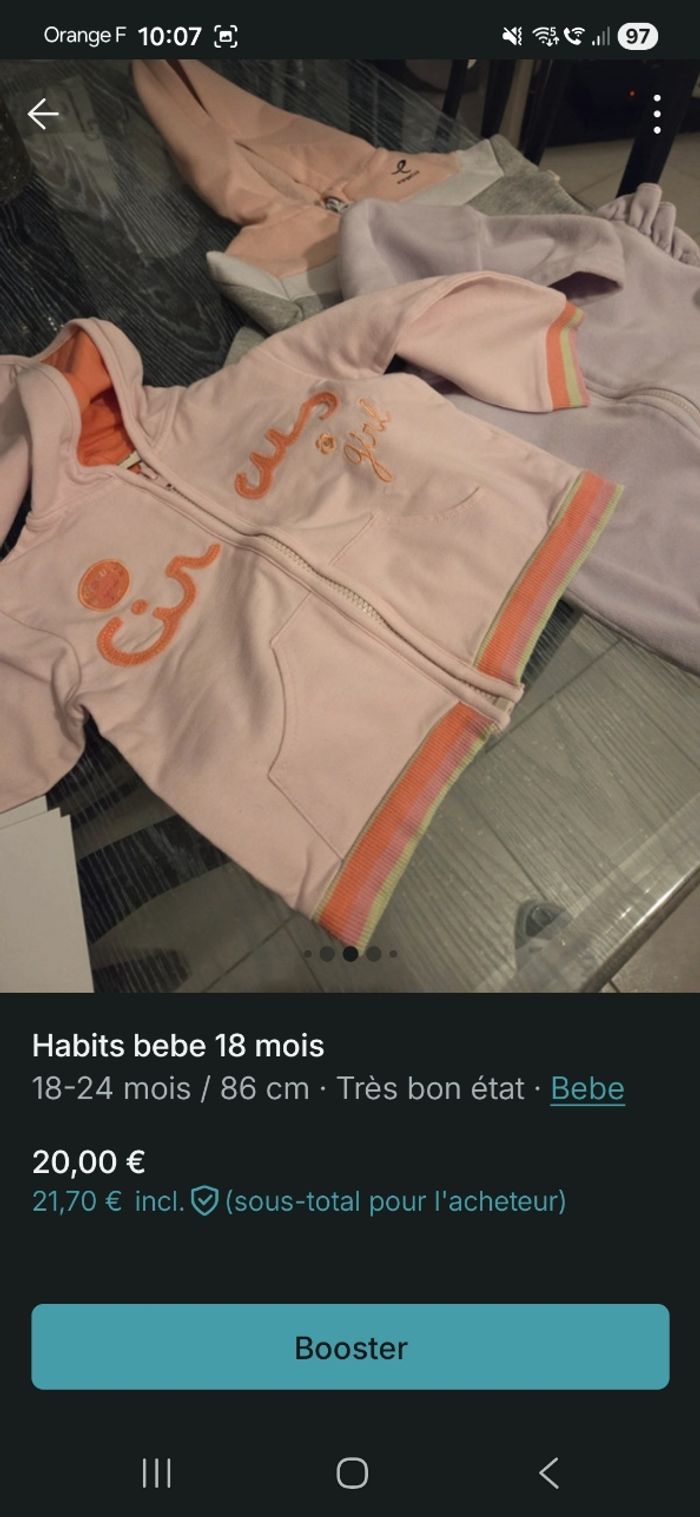The height and width of the screenshot is (1517, 700).
Task: Open recent apps from the navigation bar
Action: 157,1473
